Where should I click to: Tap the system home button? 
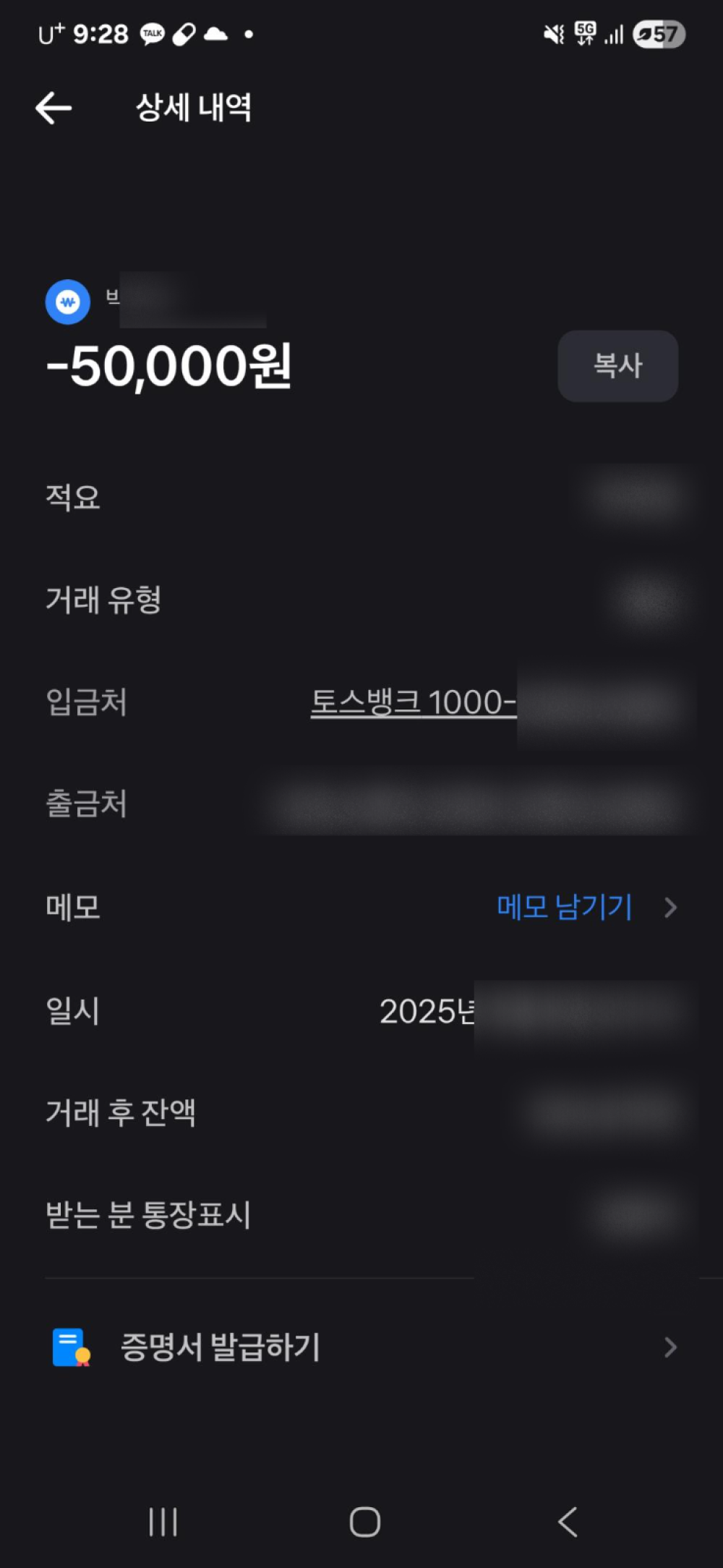point(364,1522)
